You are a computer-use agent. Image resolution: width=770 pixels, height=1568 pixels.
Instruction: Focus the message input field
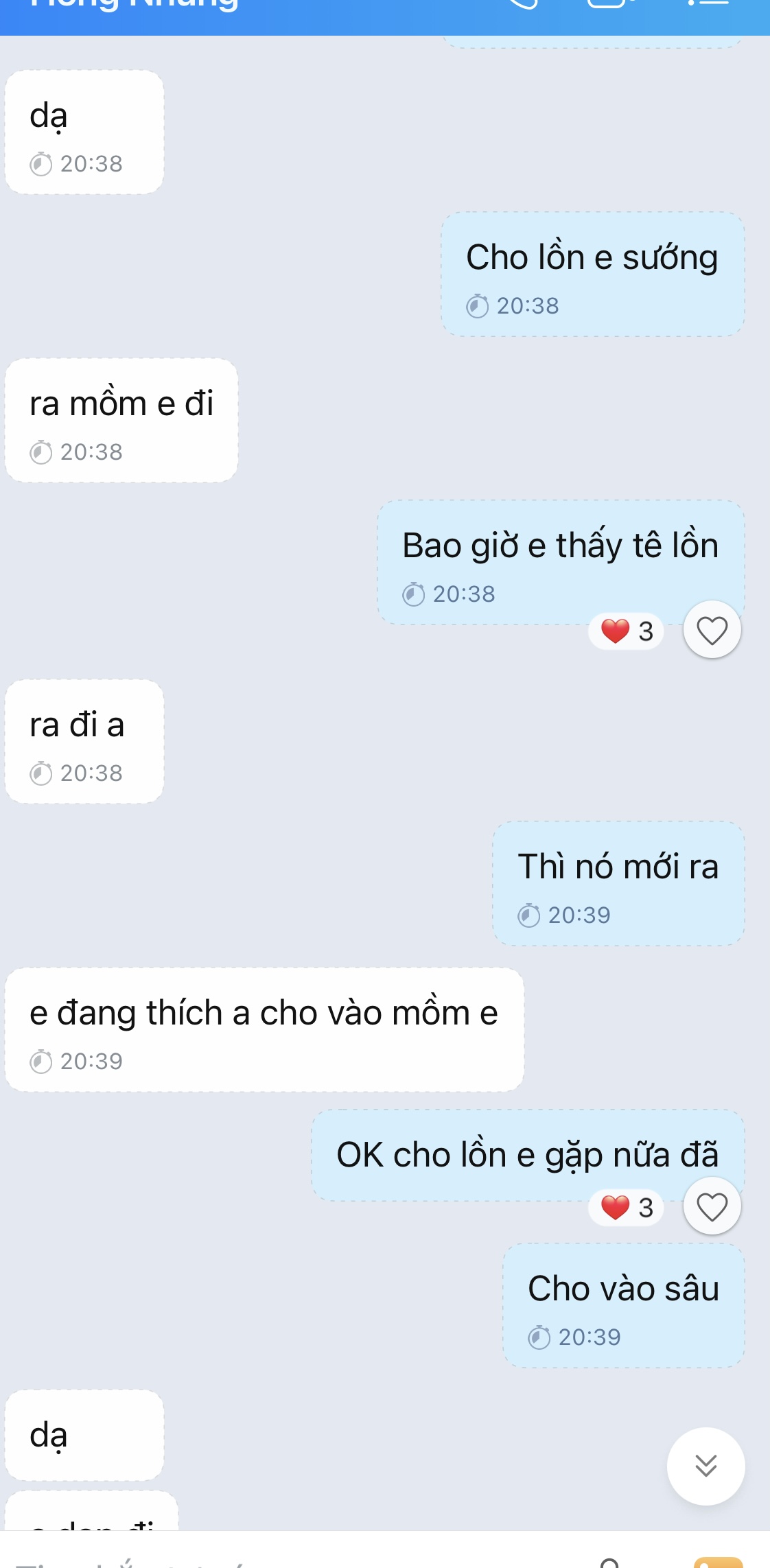(x=275, y=1556)
